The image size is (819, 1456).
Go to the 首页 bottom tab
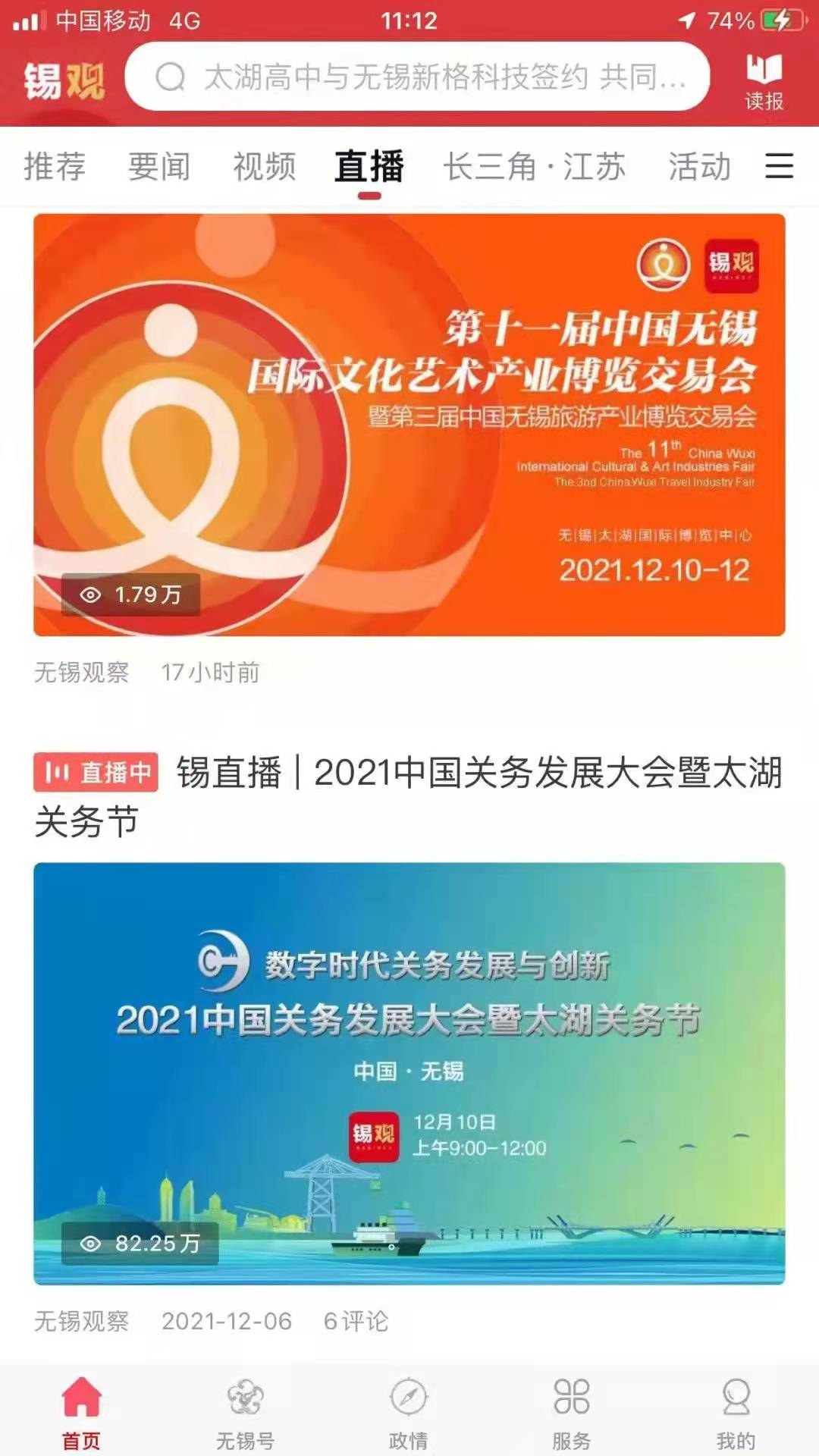[81, 1412]
